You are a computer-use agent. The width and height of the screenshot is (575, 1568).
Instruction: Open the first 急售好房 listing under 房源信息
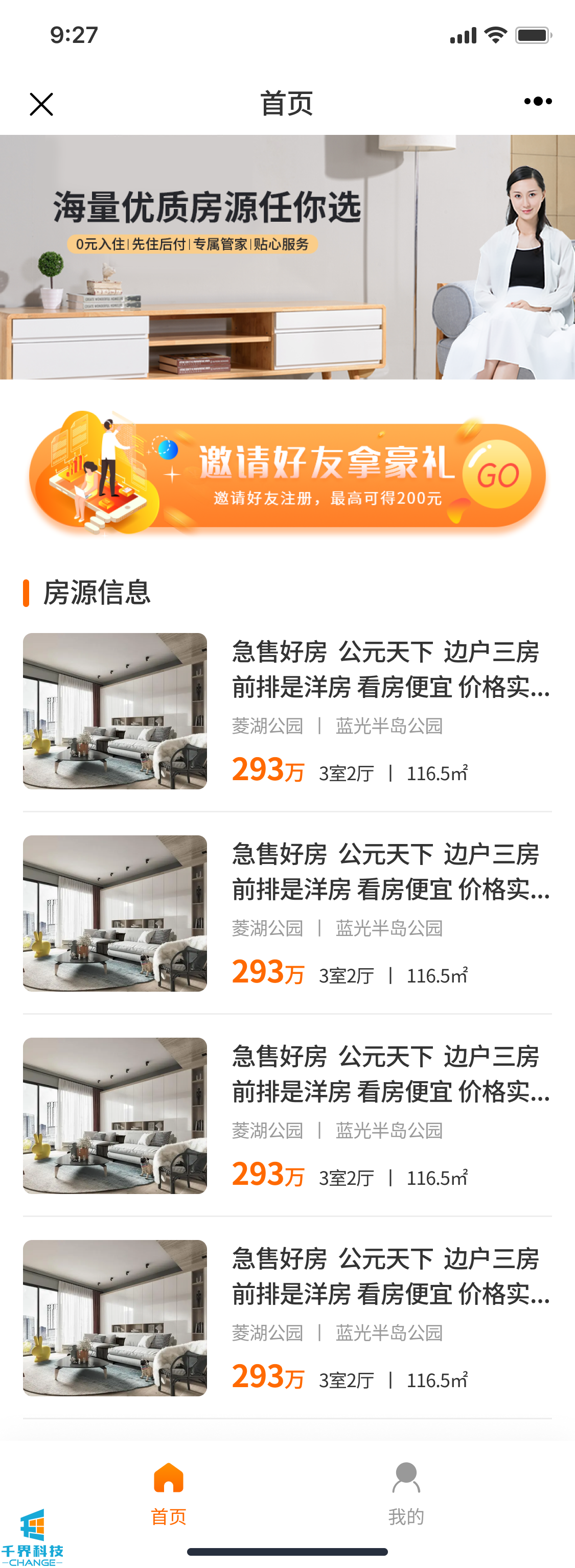click(287, 711)
